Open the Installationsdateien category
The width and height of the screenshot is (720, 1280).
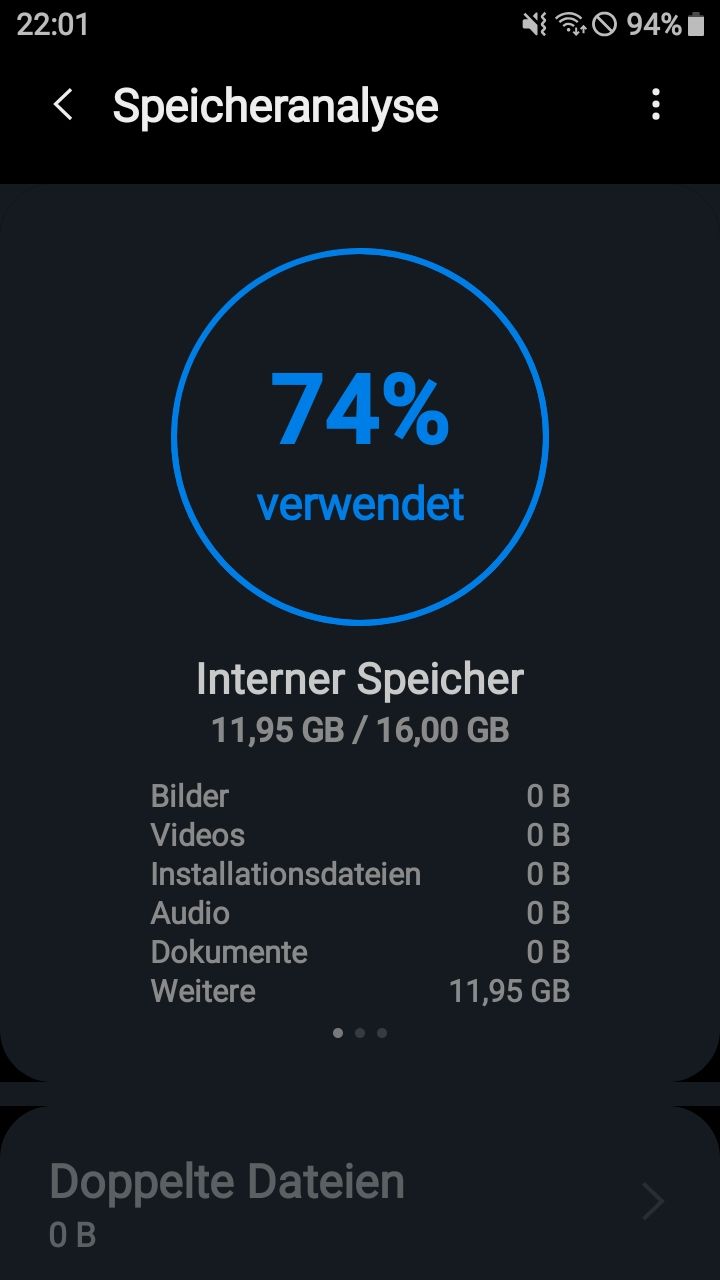click(x=360, y=873)
